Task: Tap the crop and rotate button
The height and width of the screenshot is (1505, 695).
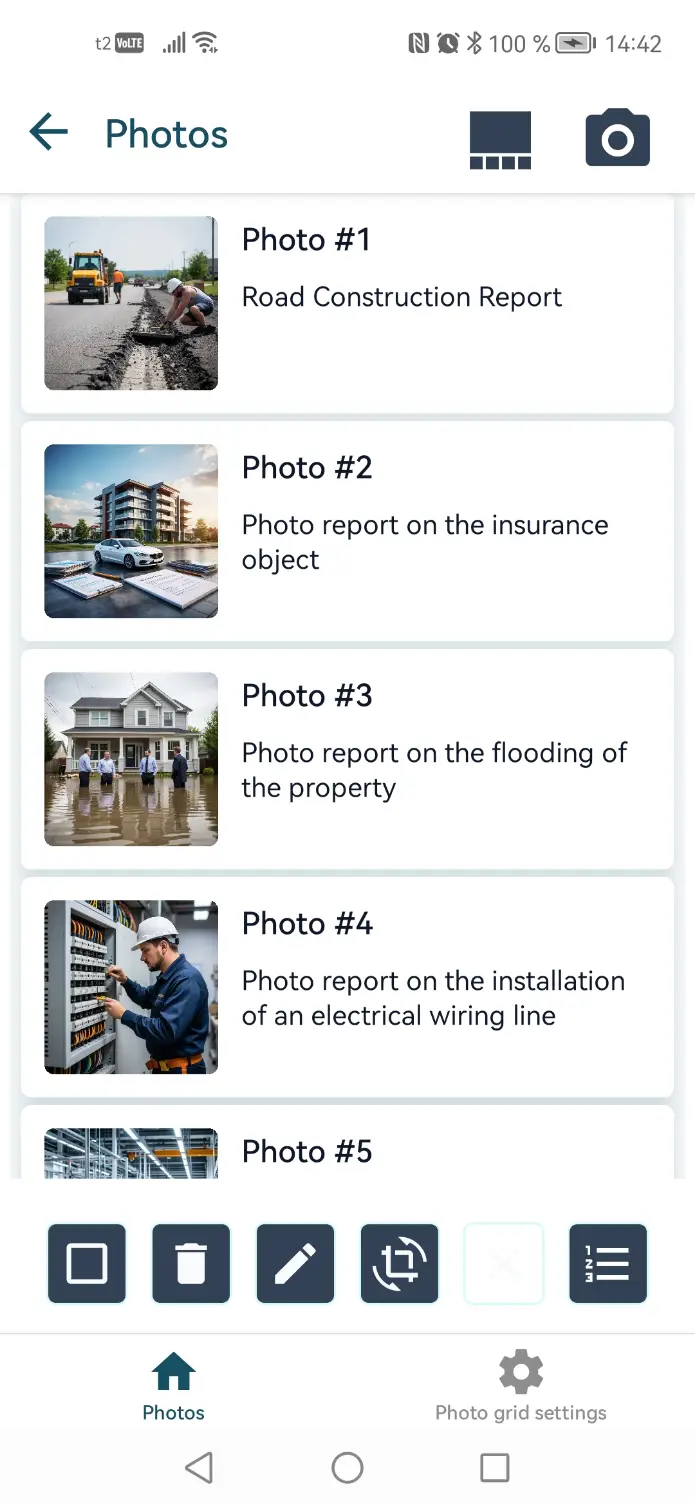Action: pyautogui.click(x=399, y=1264)
